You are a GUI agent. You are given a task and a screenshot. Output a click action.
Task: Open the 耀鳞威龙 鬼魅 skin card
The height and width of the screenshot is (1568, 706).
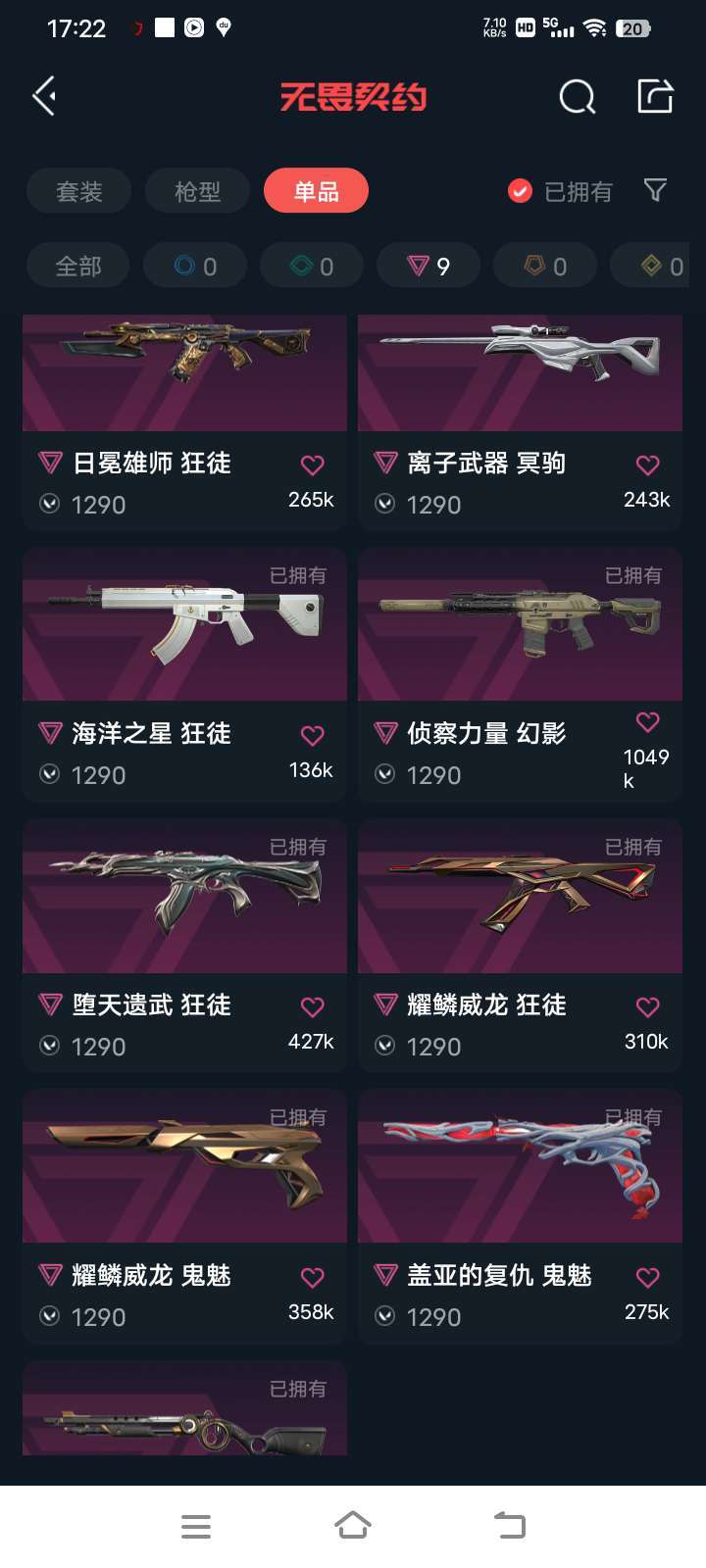(x=184, y=1216)
